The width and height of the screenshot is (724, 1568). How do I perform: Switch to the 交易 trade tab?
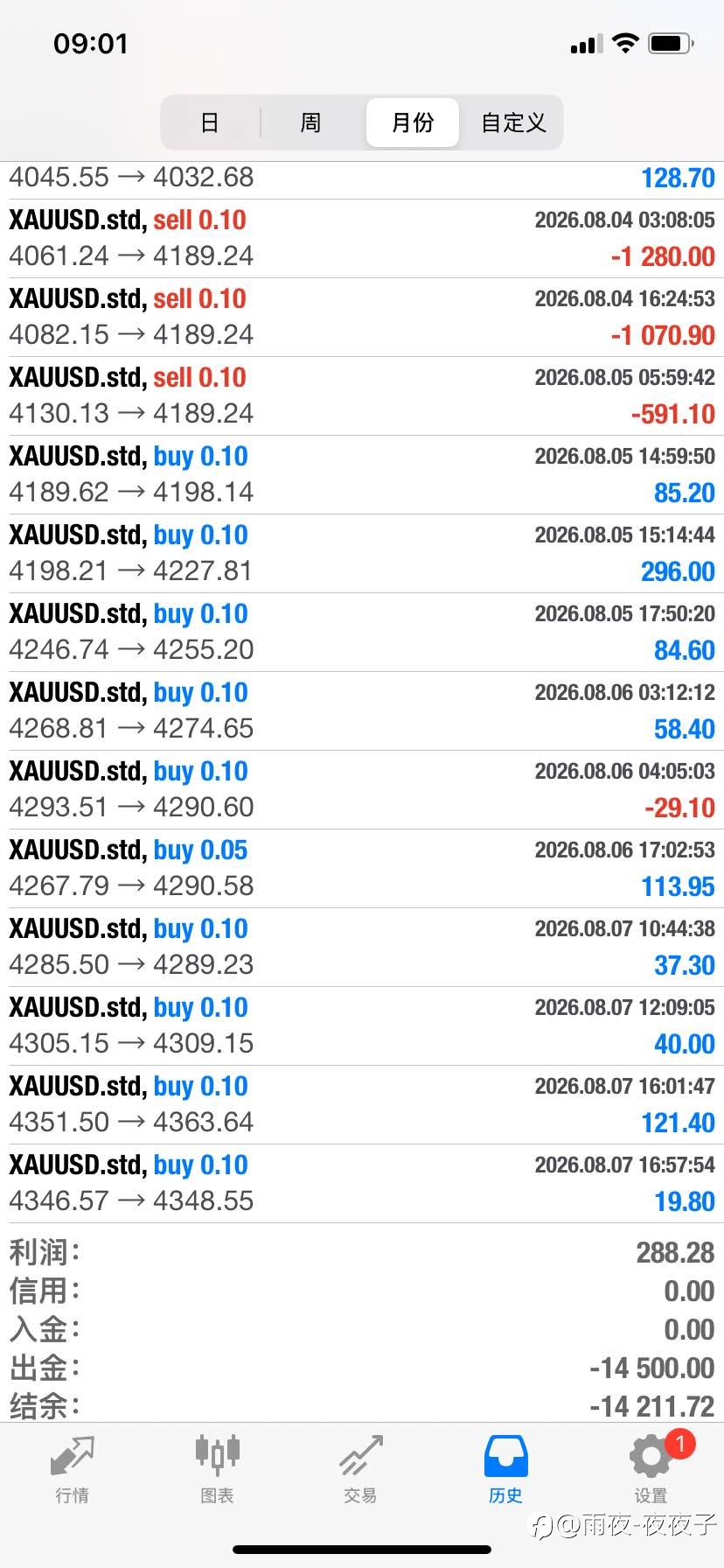tap(361, 1469)
